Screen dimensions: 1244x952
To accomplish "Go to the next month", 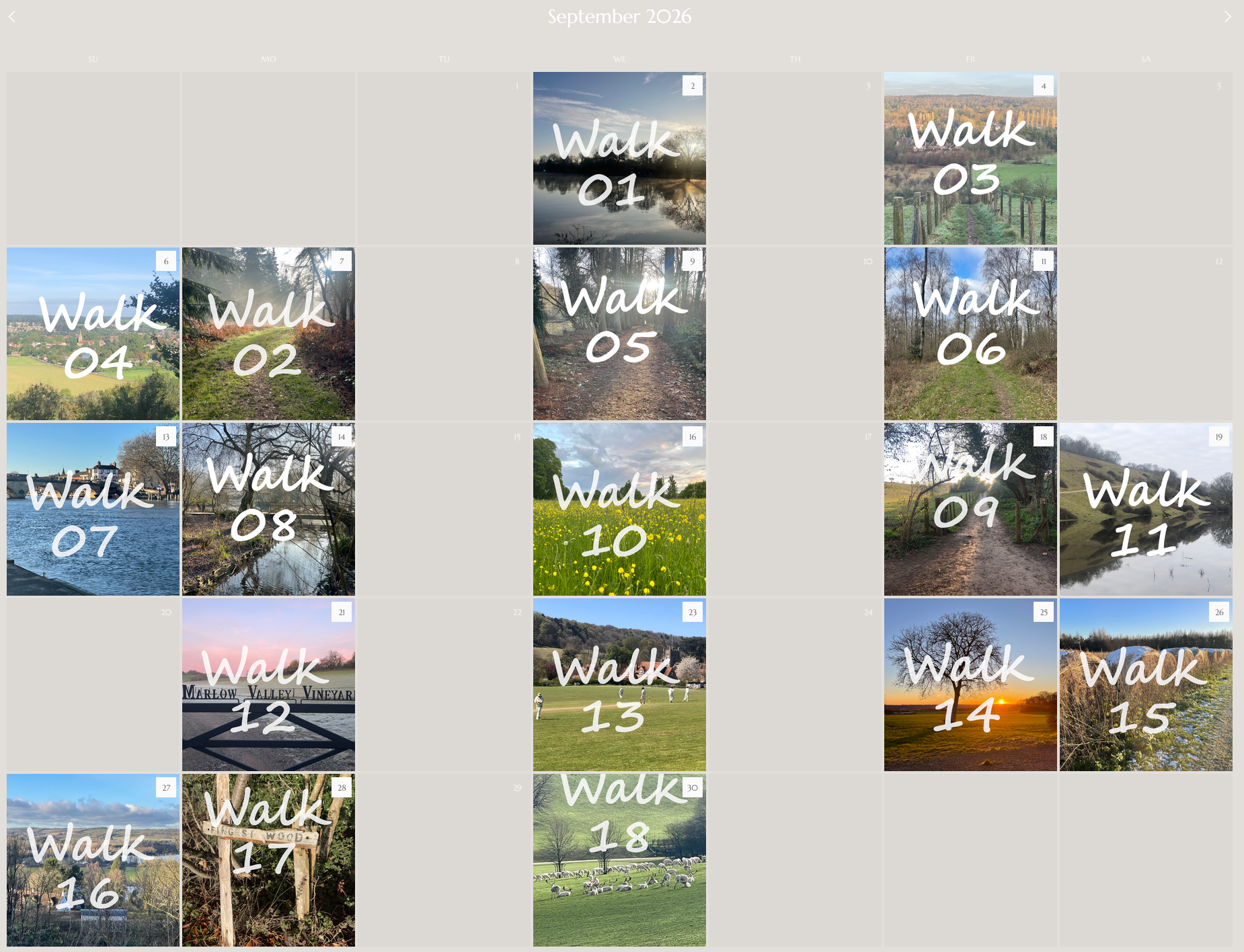I will [x=1227, y=17].
